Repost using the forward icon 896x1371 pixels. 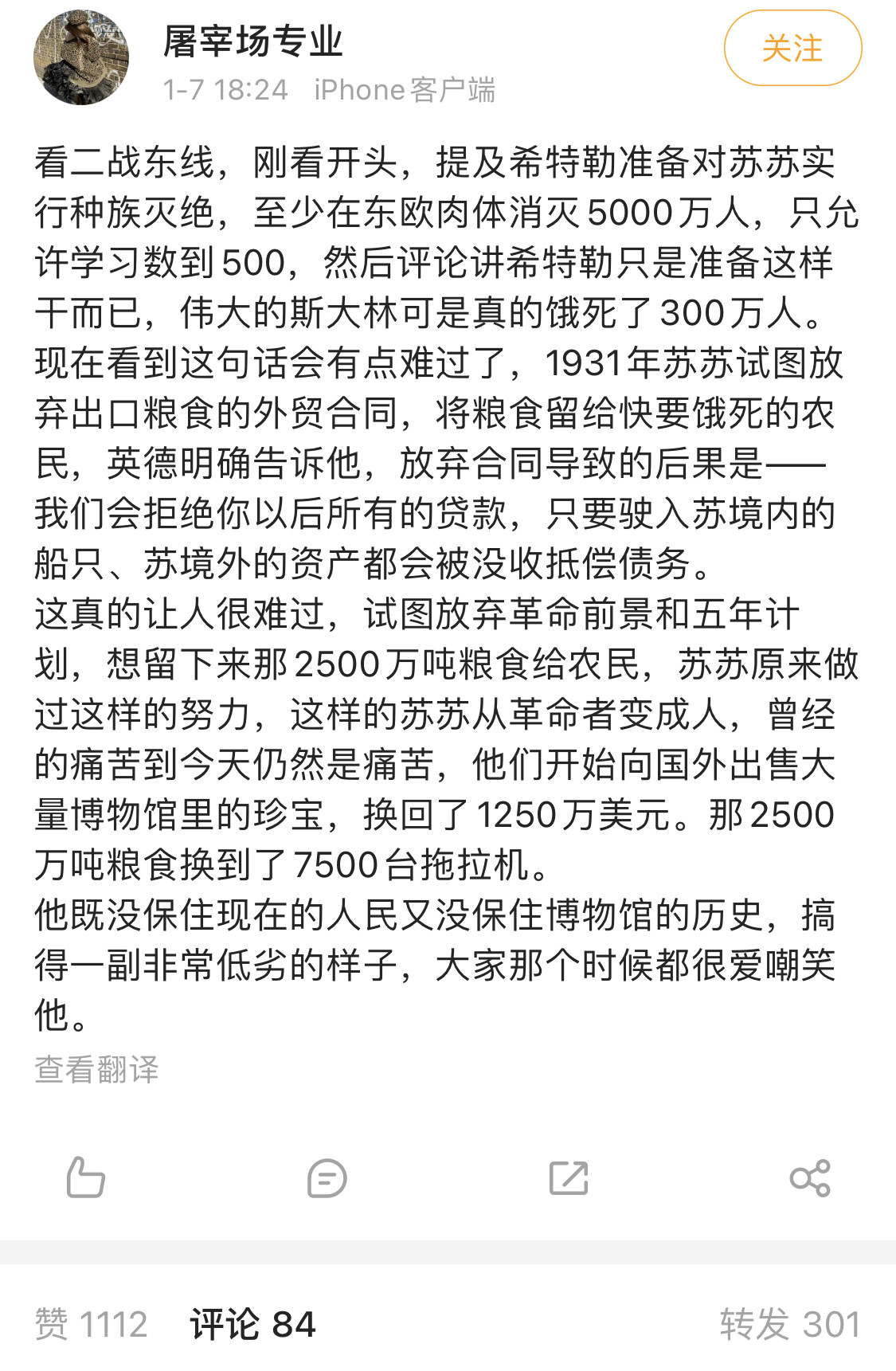(x=569, y=1178)
